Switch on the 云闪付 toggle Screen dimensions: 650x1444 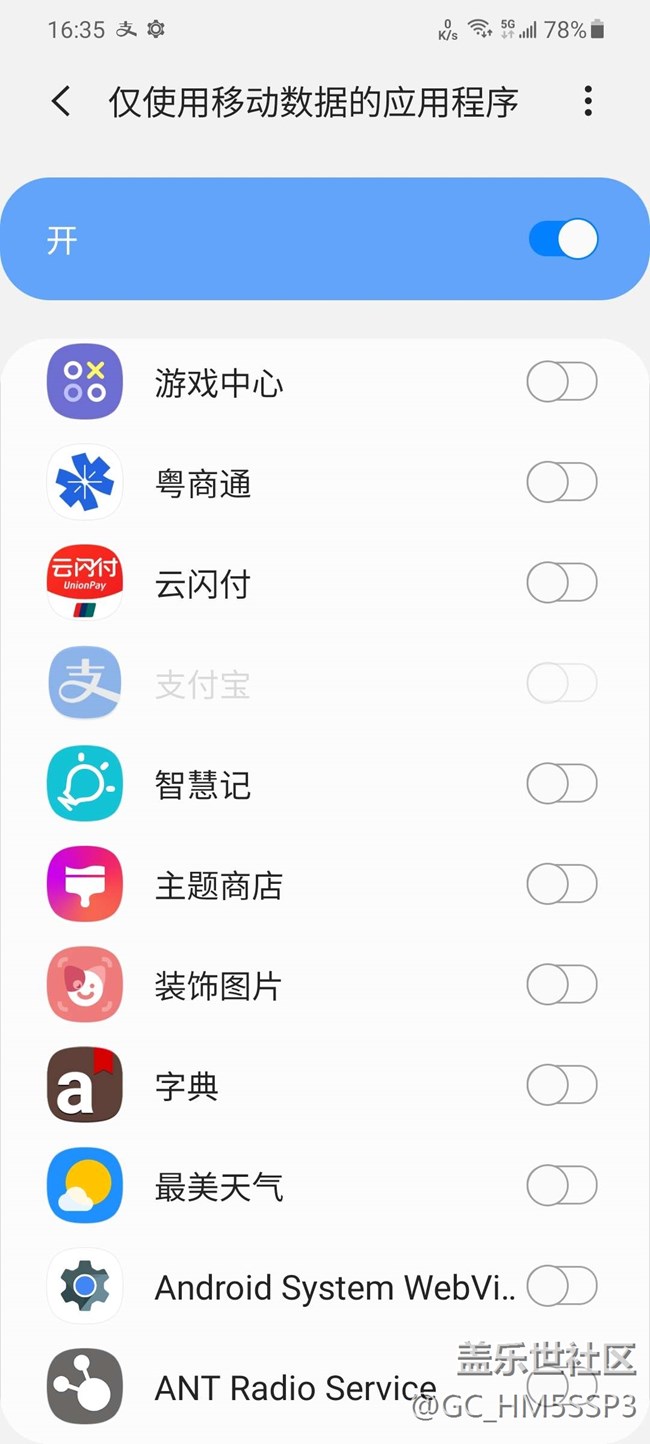[x=562, y=583]
